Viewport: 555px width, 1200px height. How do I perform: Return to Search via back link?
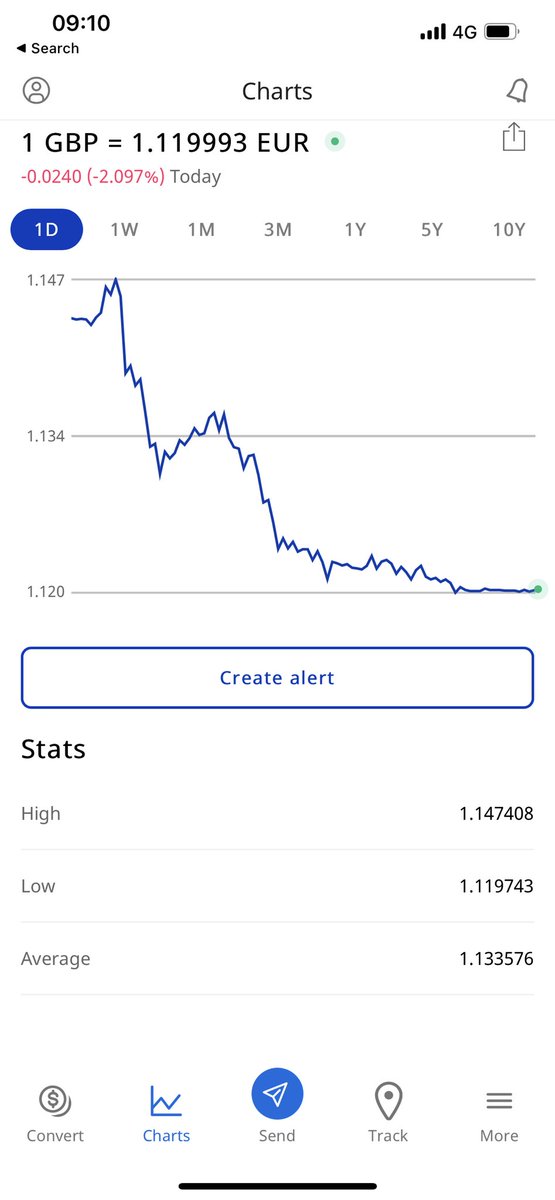pyautogui.click(x=47, y=48)
